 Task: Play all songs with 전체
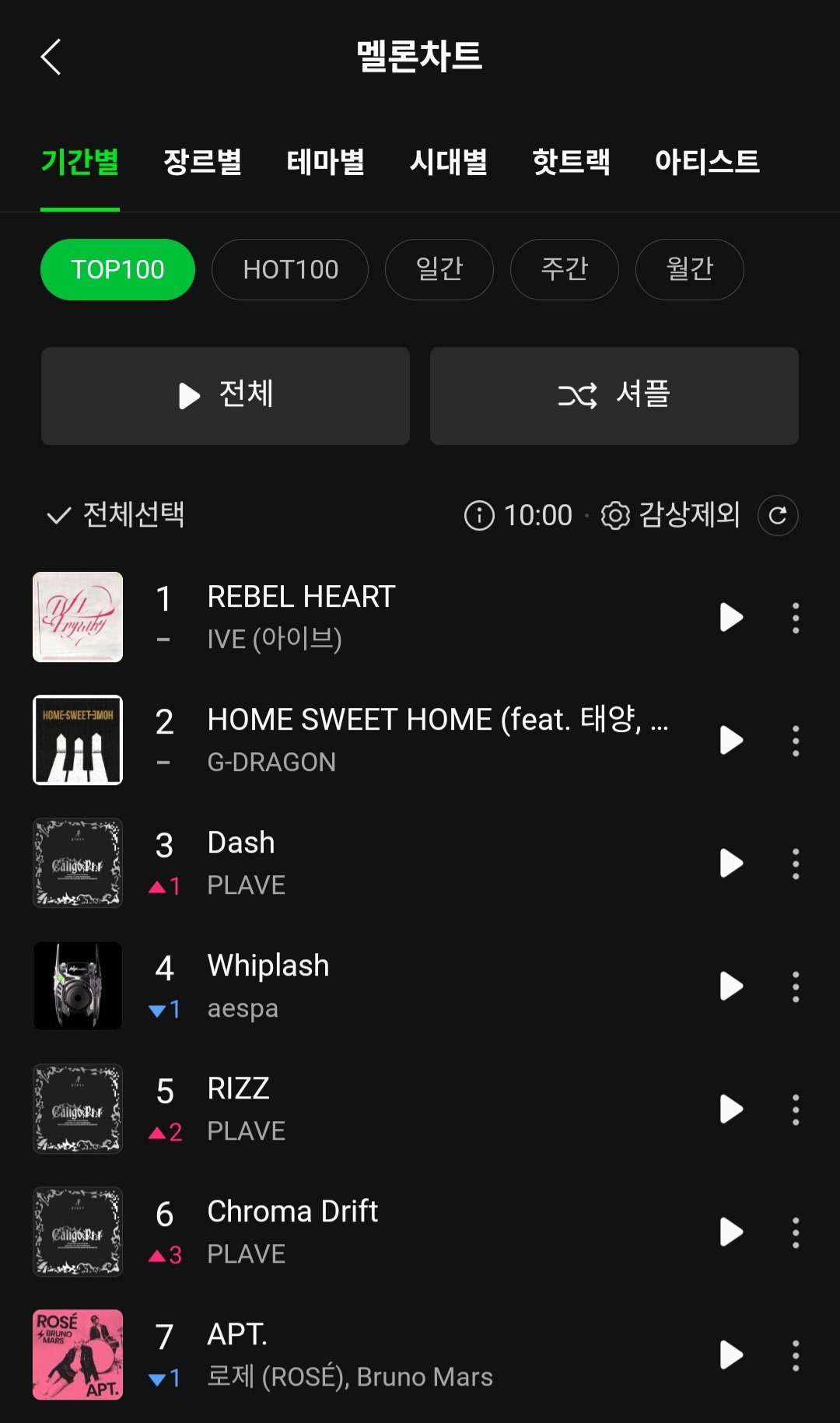(226, 395)
